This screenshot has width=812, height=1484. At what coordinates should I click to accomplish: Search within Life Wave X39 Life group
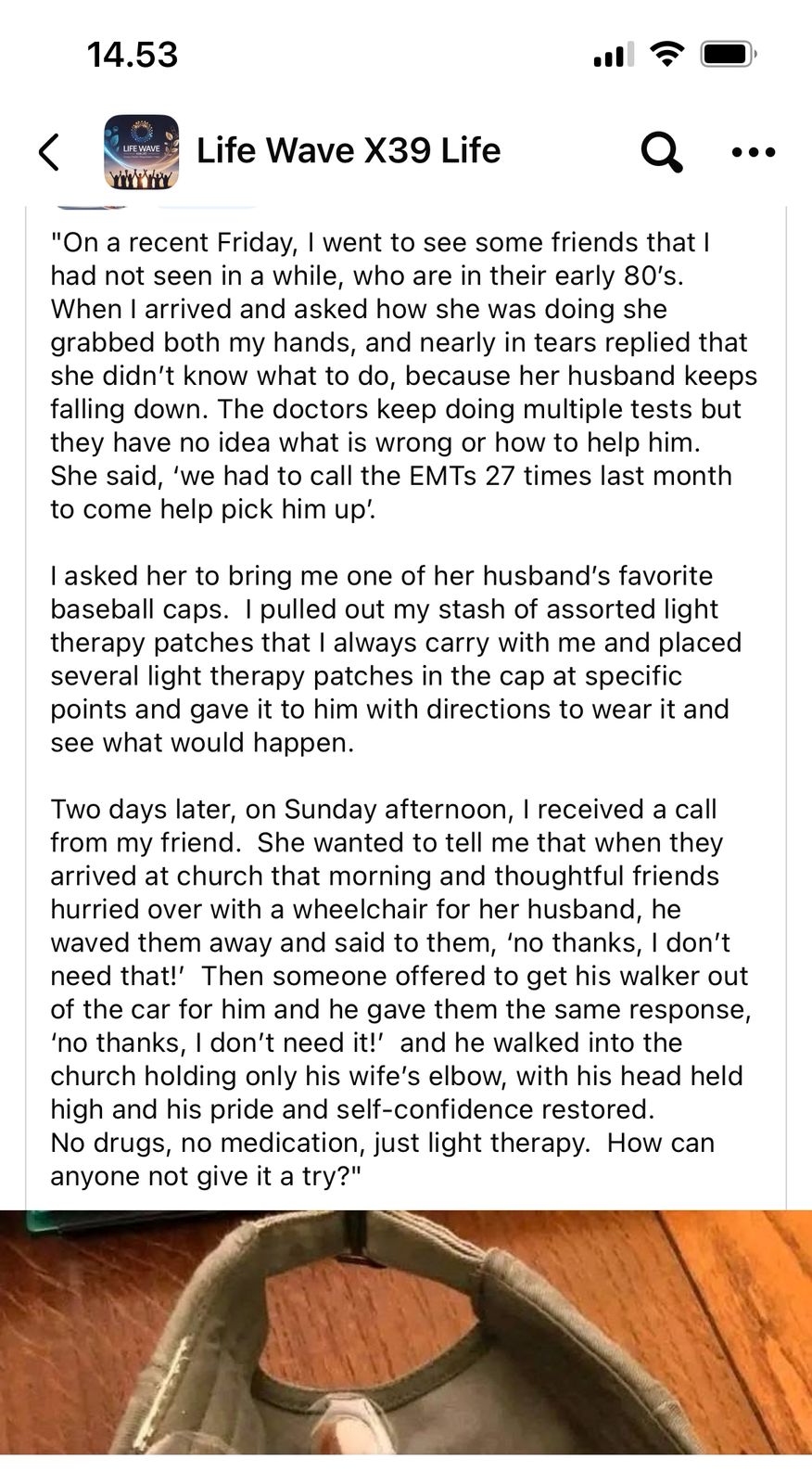[x=661, y=151]
